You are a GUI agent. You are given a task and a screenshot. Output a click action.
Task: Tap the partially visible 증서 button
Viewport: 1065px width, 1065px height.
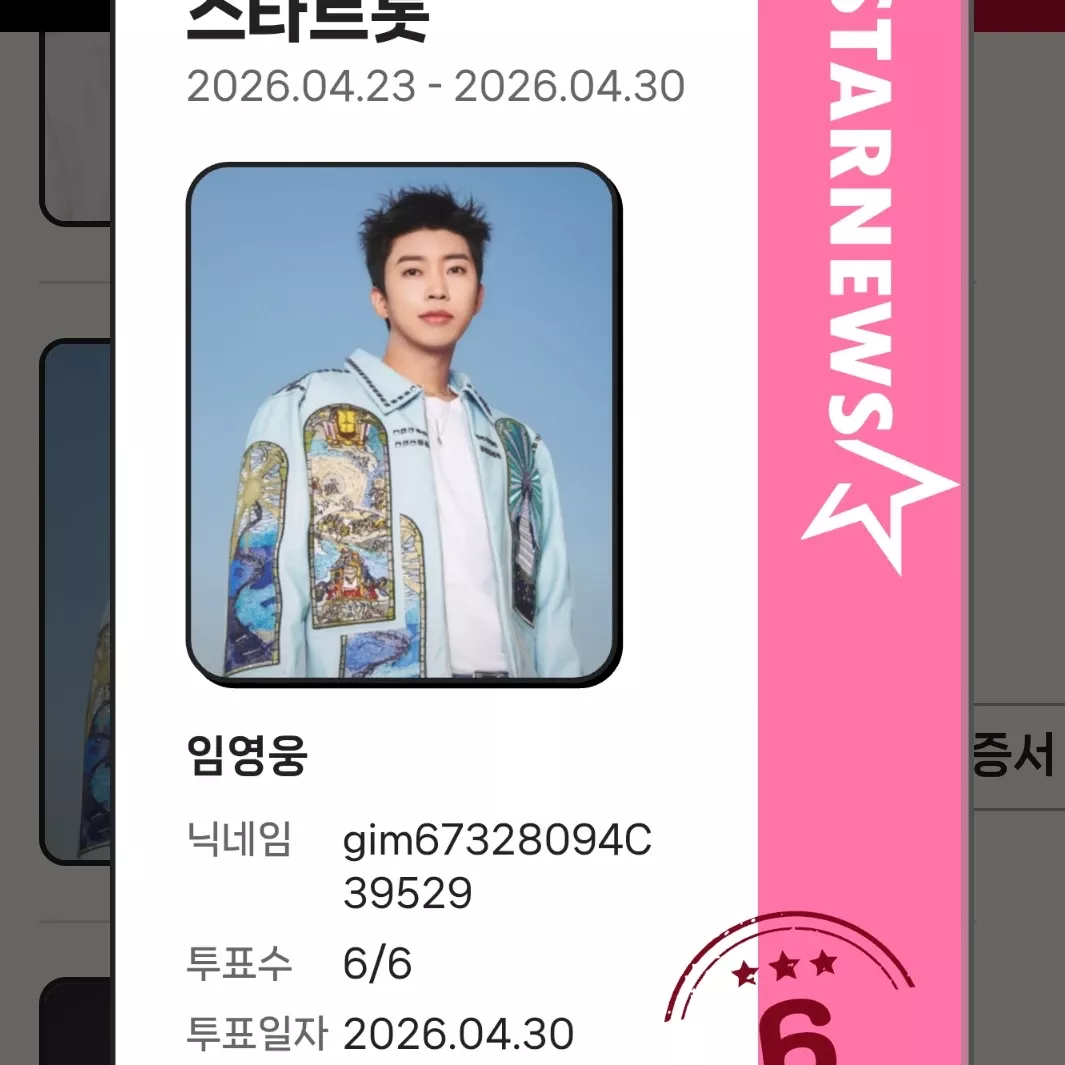[x=1014, y=757]
